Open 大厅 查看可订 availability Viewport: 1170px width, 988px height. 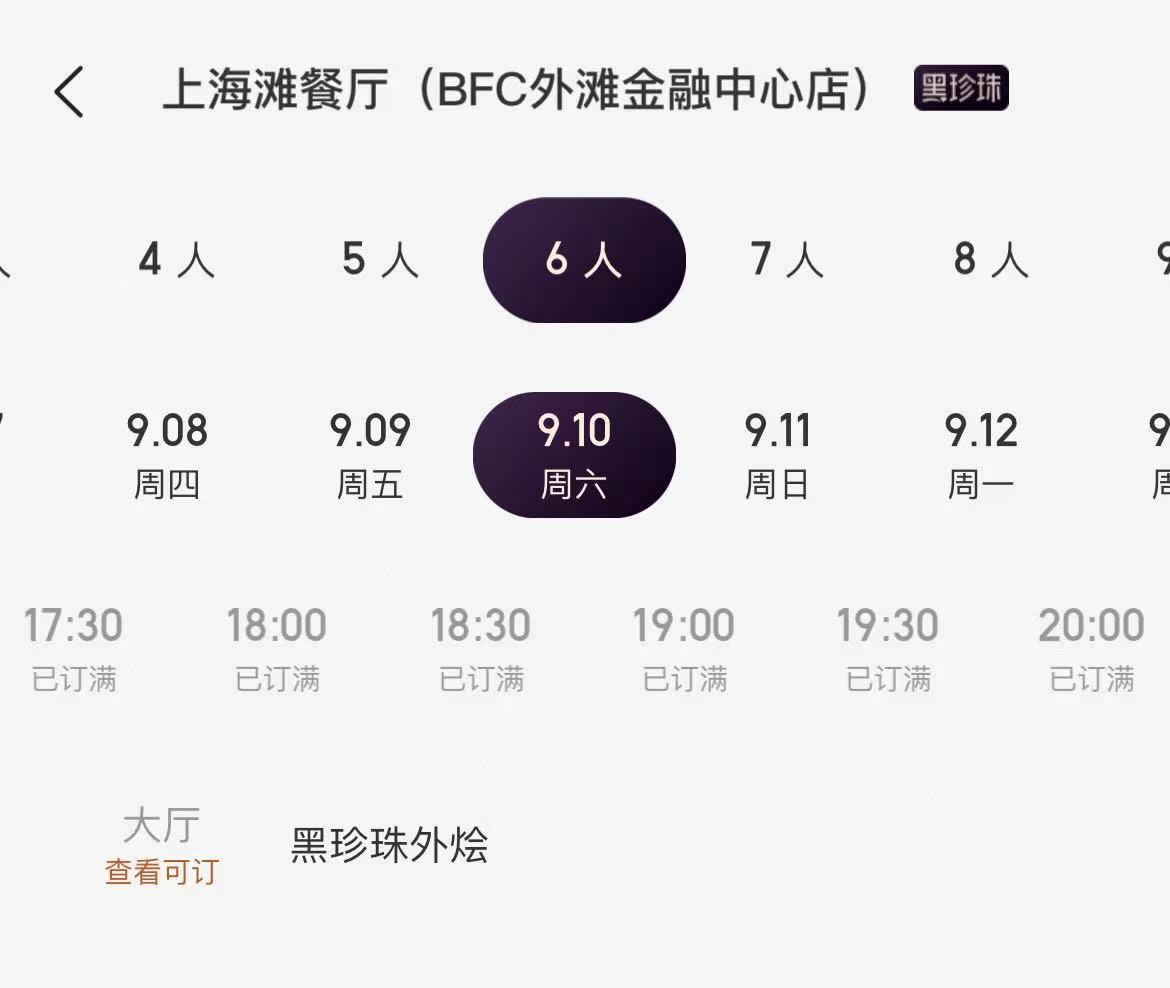pyautogui.click(x=162, y=847)
